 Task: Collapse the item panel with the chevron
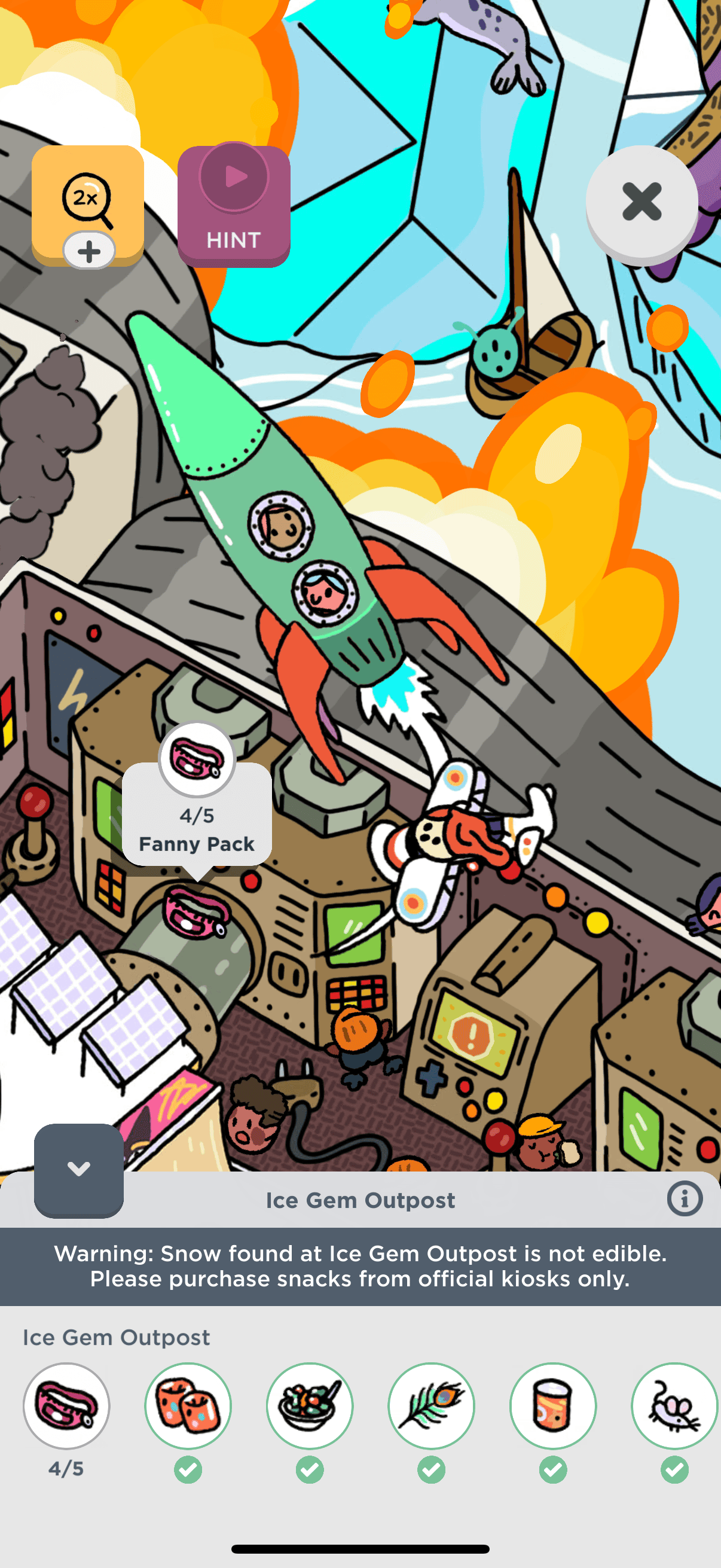[x=78, y=1169]
